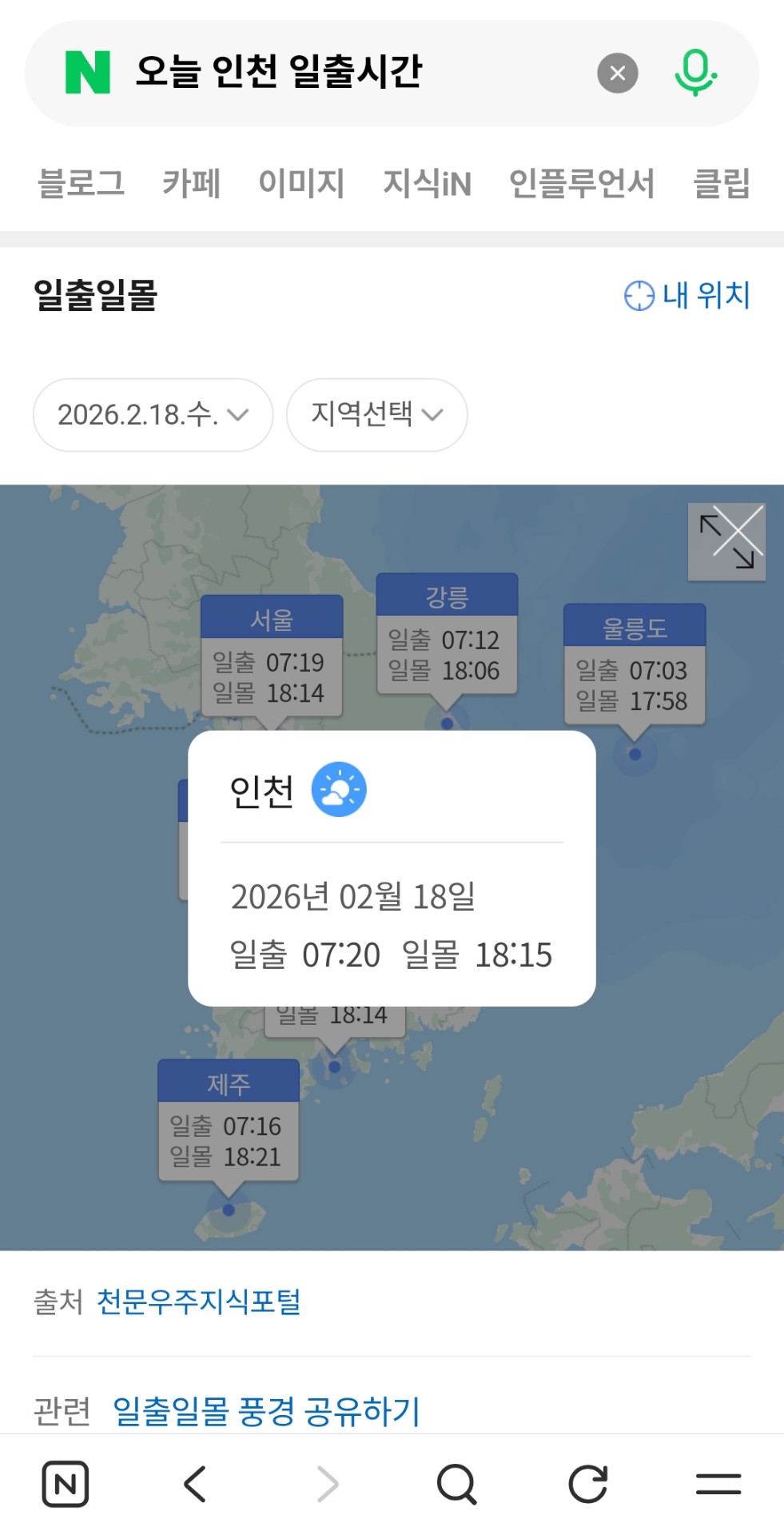Select the 서울 marker on the map
784x1535 pixels.
click(272, 657)
